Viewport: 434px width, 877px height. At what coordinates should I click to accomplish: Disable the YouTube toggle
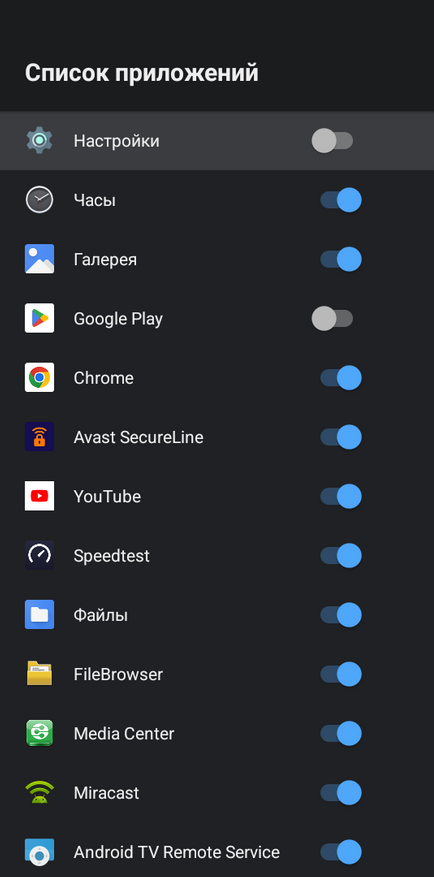coord(341,497)
